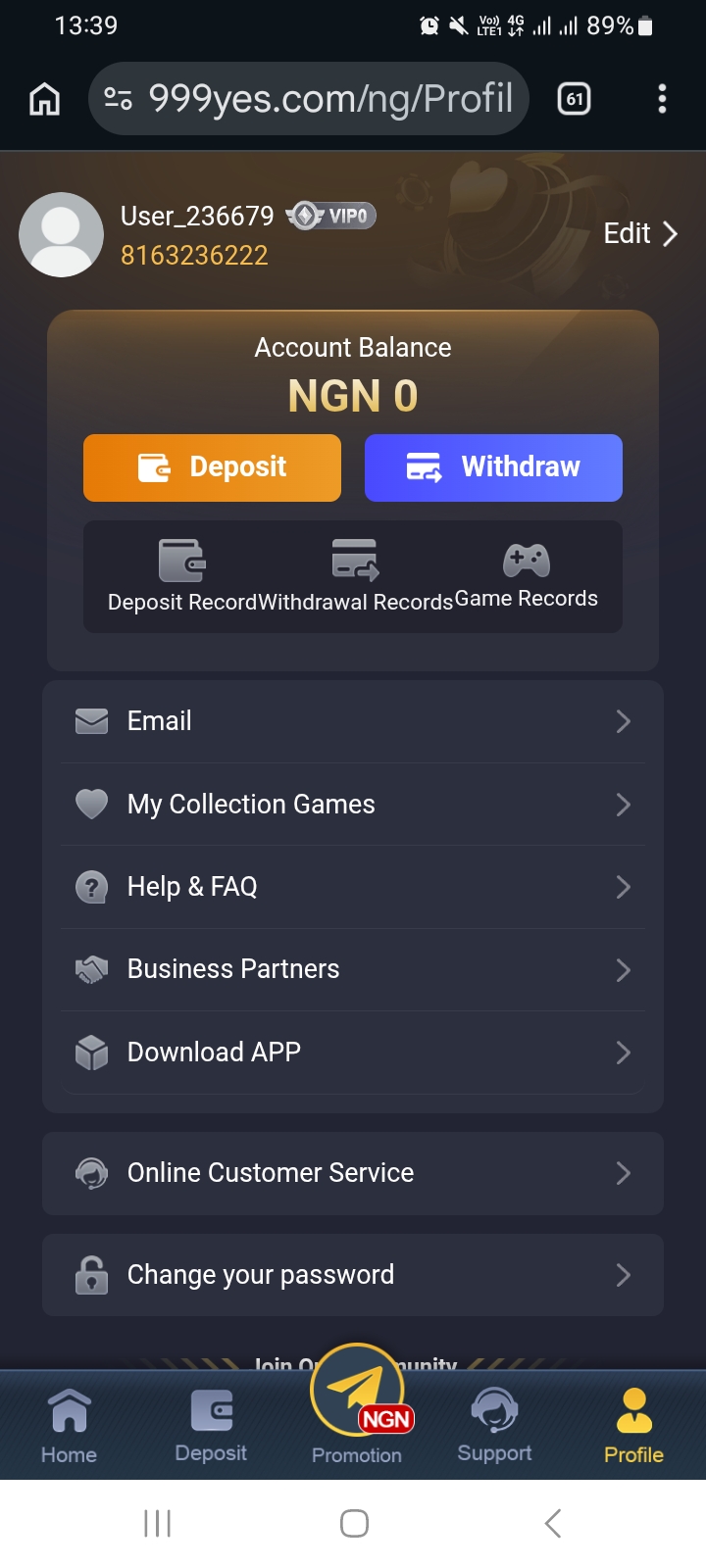Open Deposit Record history
Screen dimensions: 706x1568
tap(182, 577)
